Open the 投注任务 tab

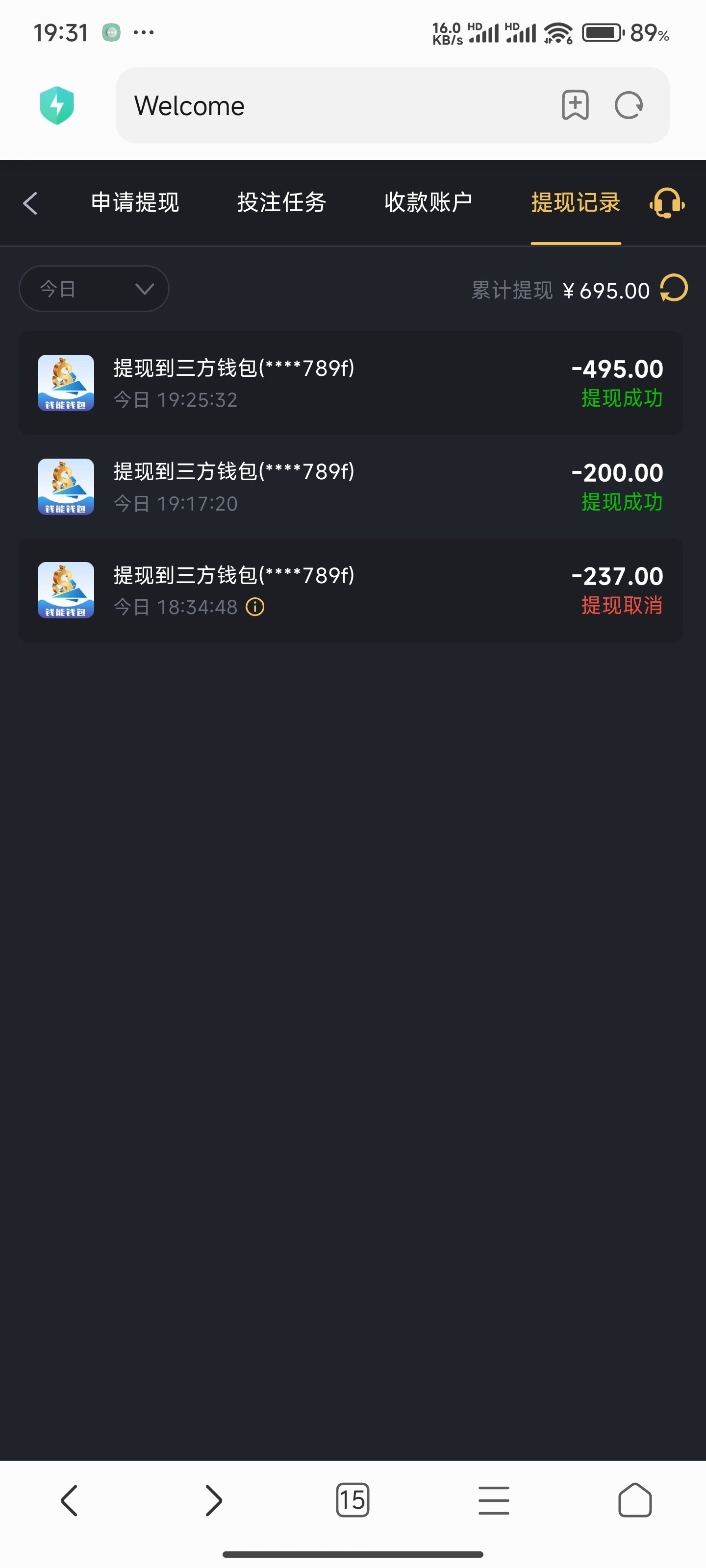(x=281, y=203)
